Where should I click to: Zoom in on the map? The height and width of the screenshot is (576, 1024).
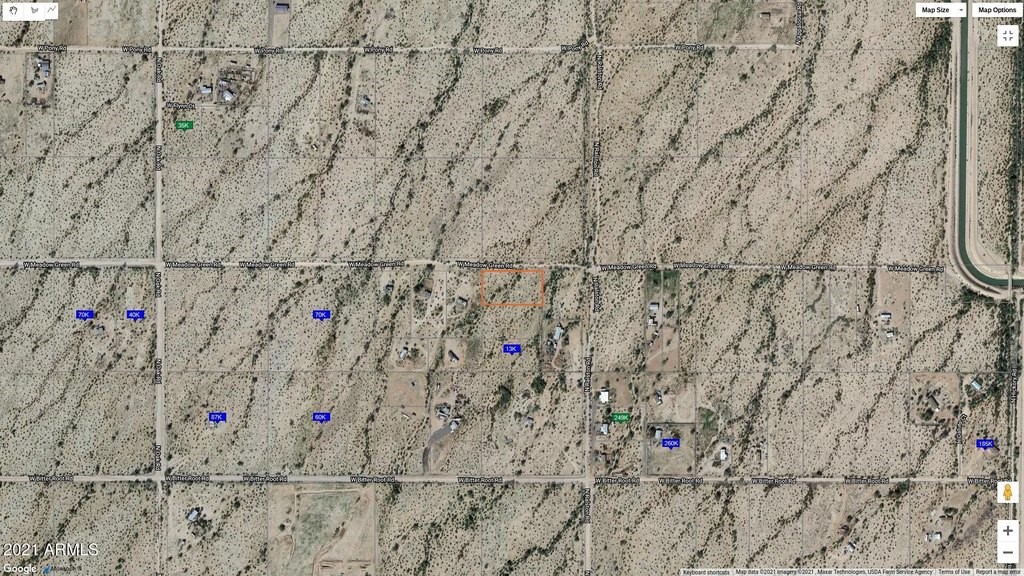tap(1007, 530)
